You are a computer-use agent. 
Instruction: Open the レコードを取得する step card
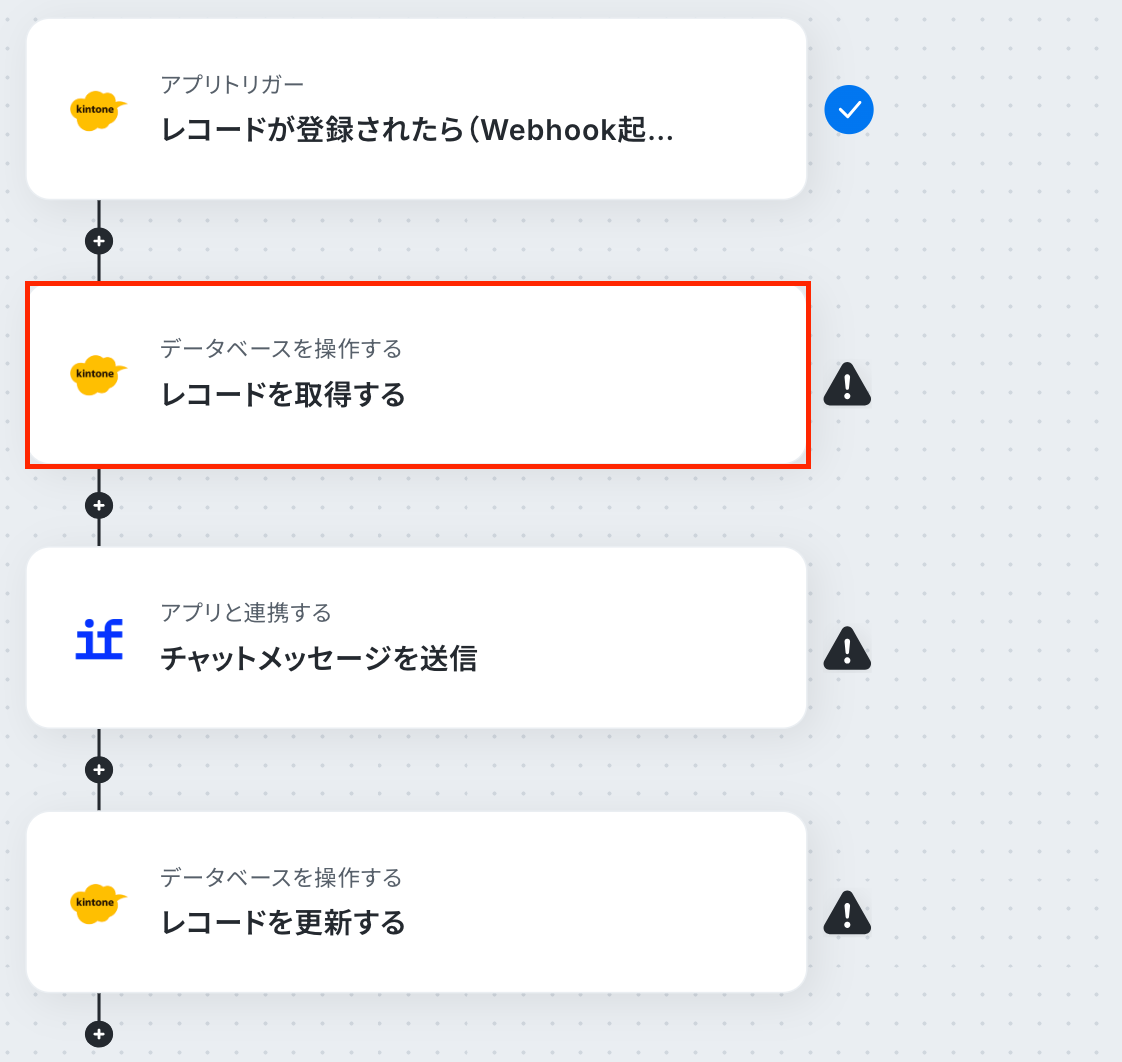[416, 375]
